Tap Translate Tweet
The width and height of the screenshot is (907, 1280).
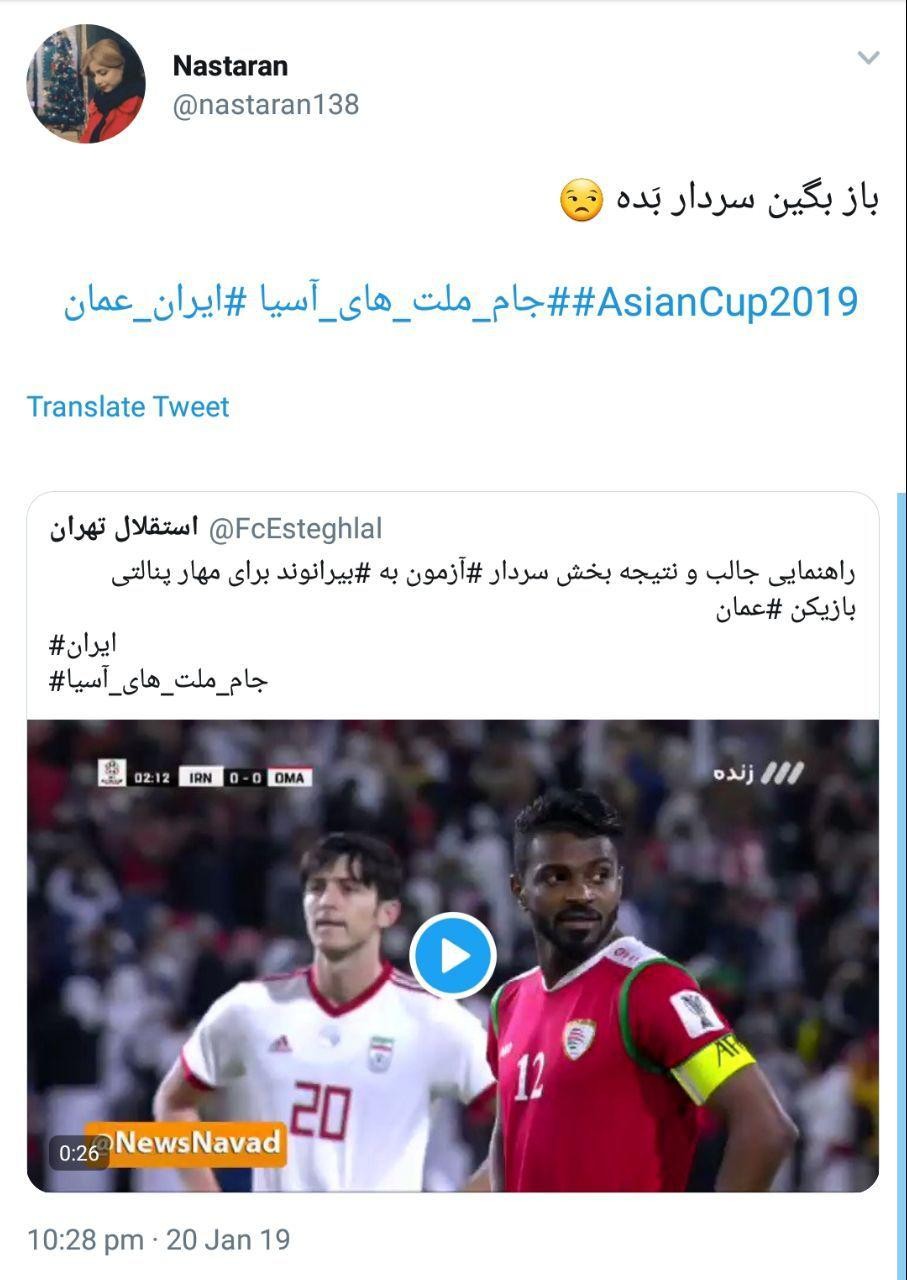128,407
